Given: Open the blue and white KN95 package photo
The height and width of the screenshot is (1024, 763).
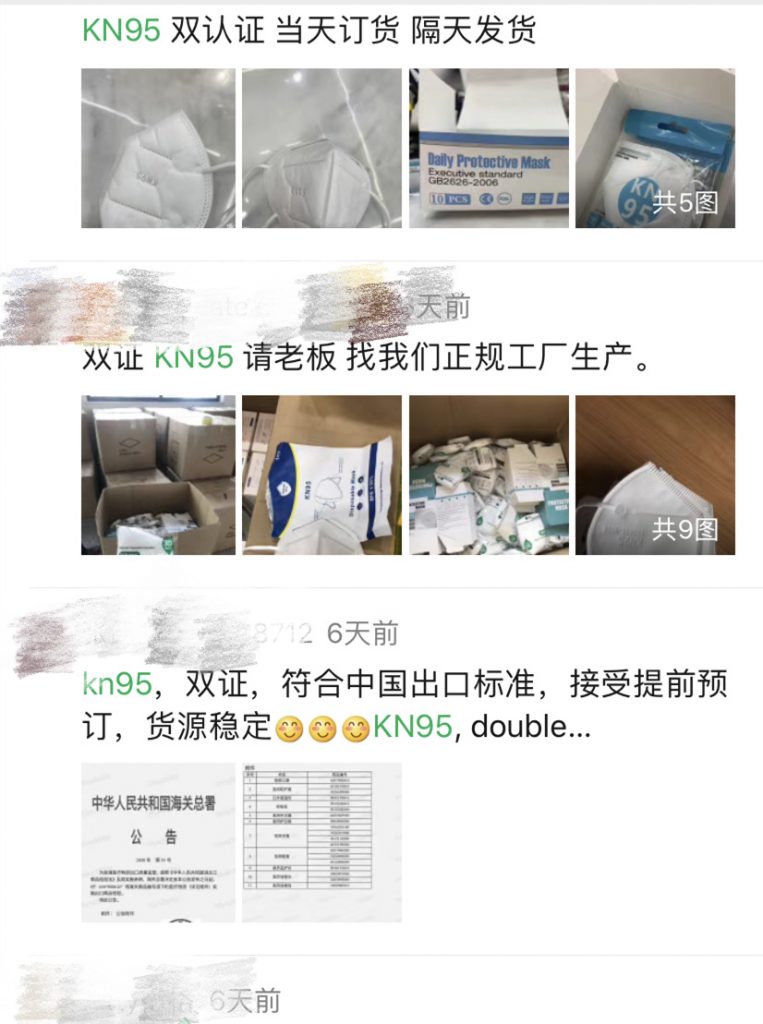Looking at the screenshot, I should click(x=321, y=475).
